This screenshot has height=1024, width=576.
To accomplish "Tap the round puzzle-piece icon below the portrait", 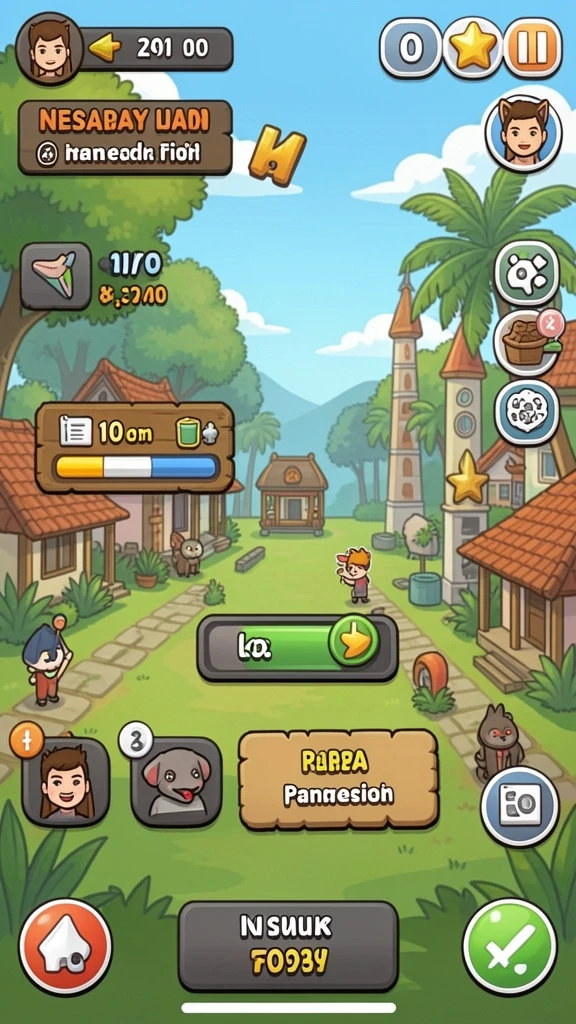I will tap(526, 273).
